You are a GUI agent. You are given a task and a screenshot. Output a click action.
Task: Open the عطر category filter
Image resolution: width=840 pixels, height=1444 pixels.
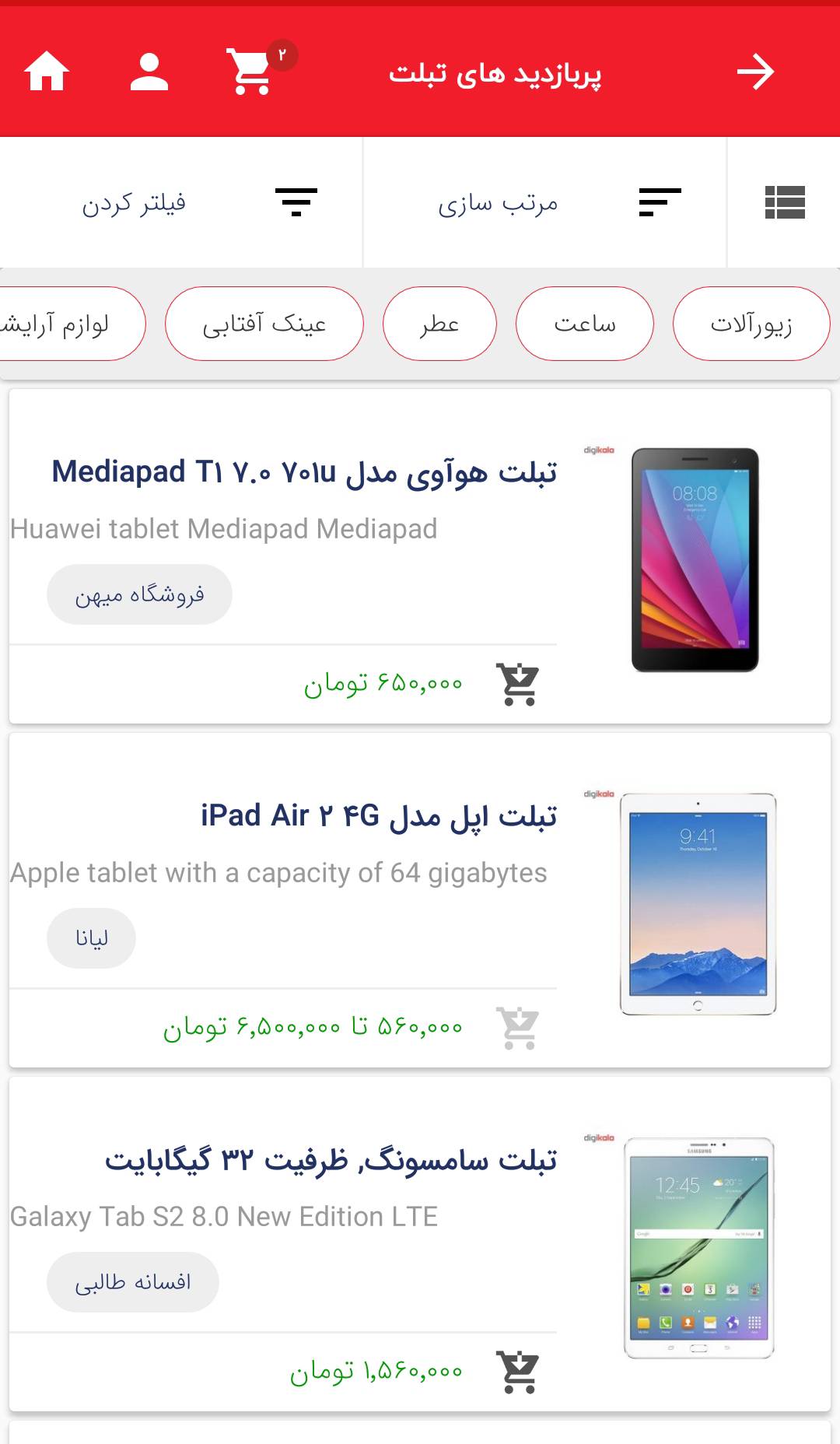pyautogui.click(x=439, y=323)
